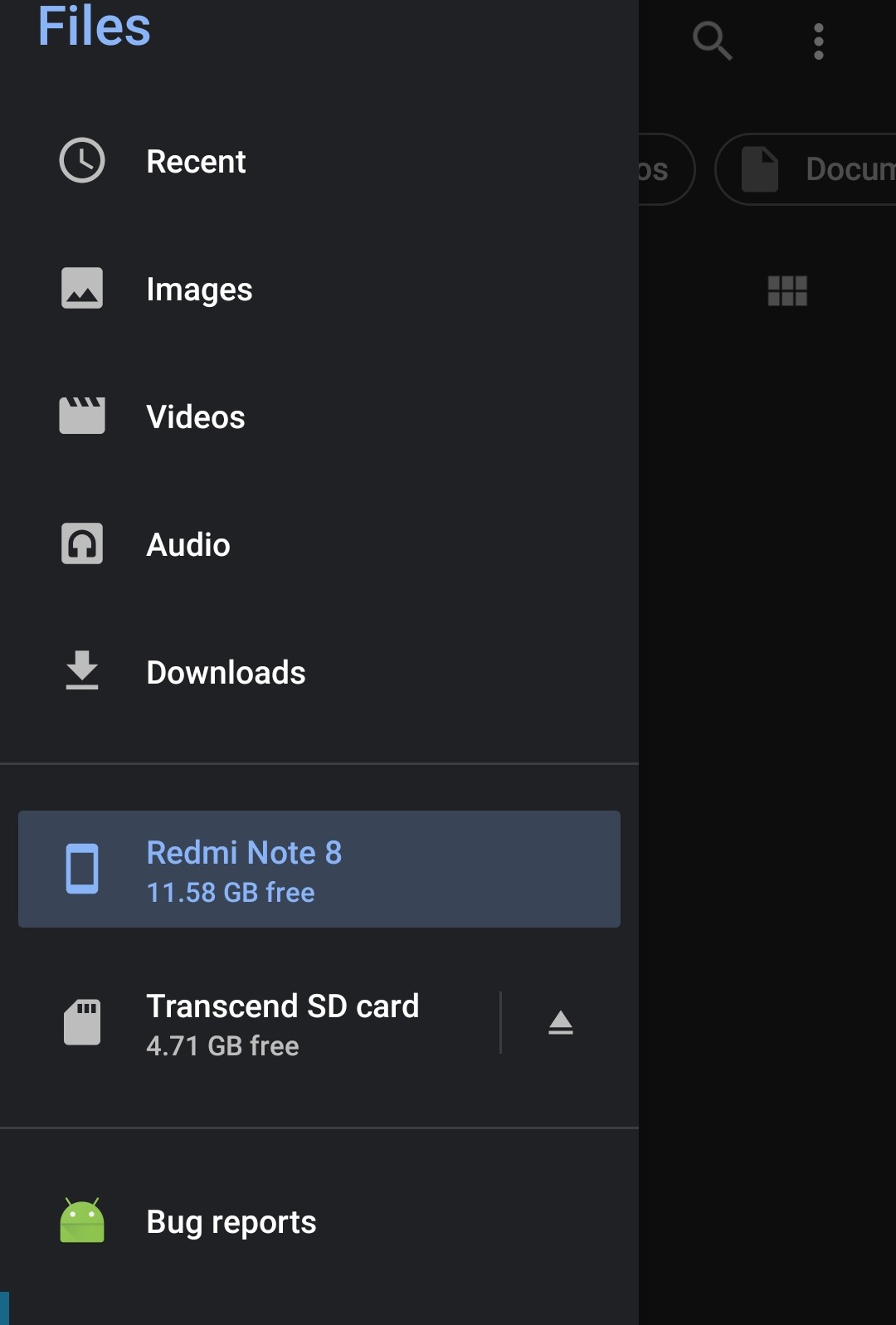Open the Audio section

(x=188, y=544)
